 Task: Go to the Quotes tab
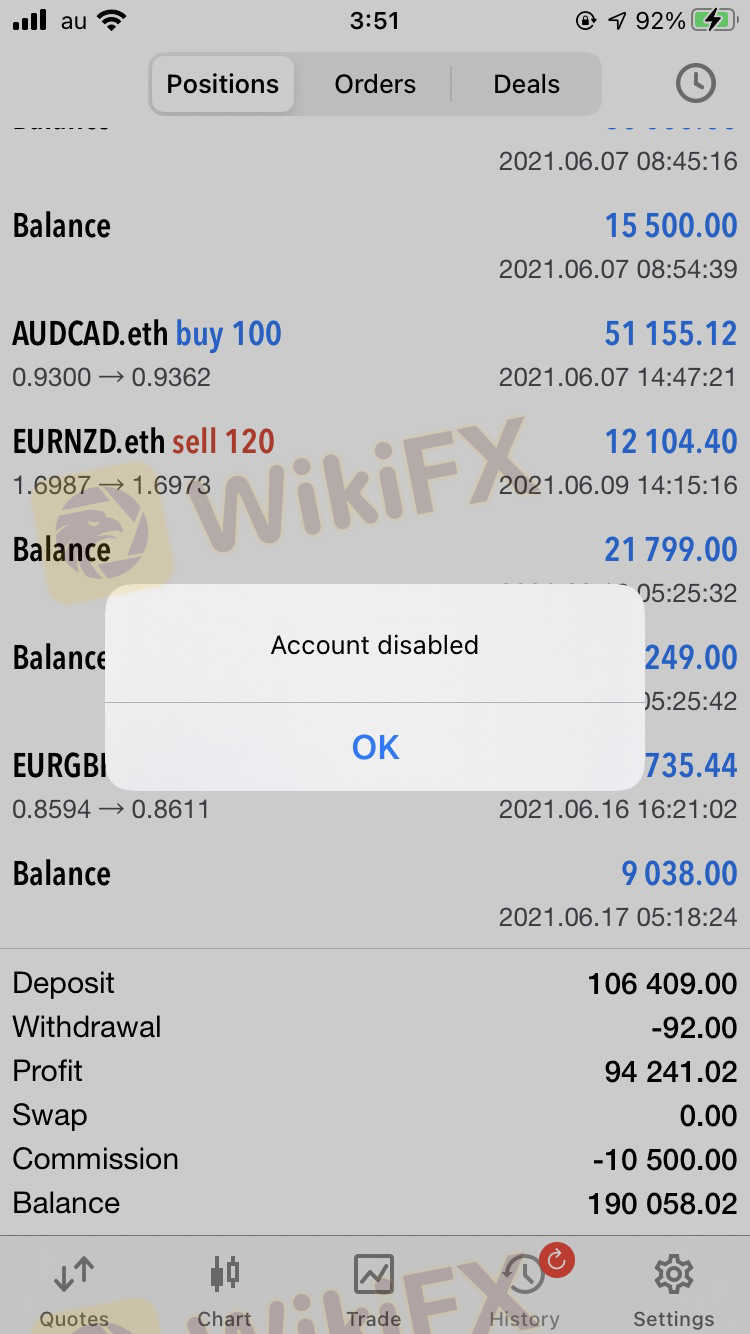[75, 1290]
